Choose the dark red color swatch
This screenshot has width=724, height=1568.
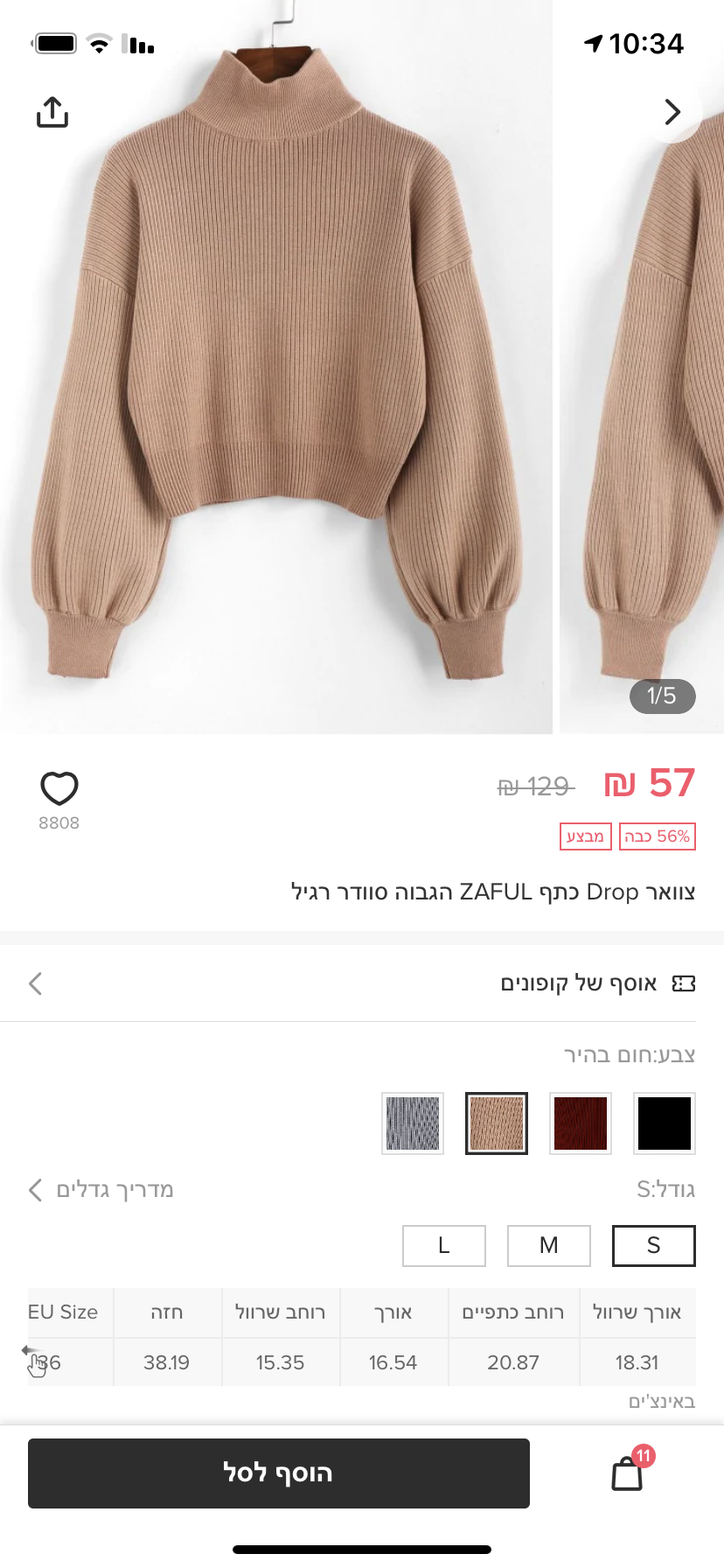(581, 1123)
